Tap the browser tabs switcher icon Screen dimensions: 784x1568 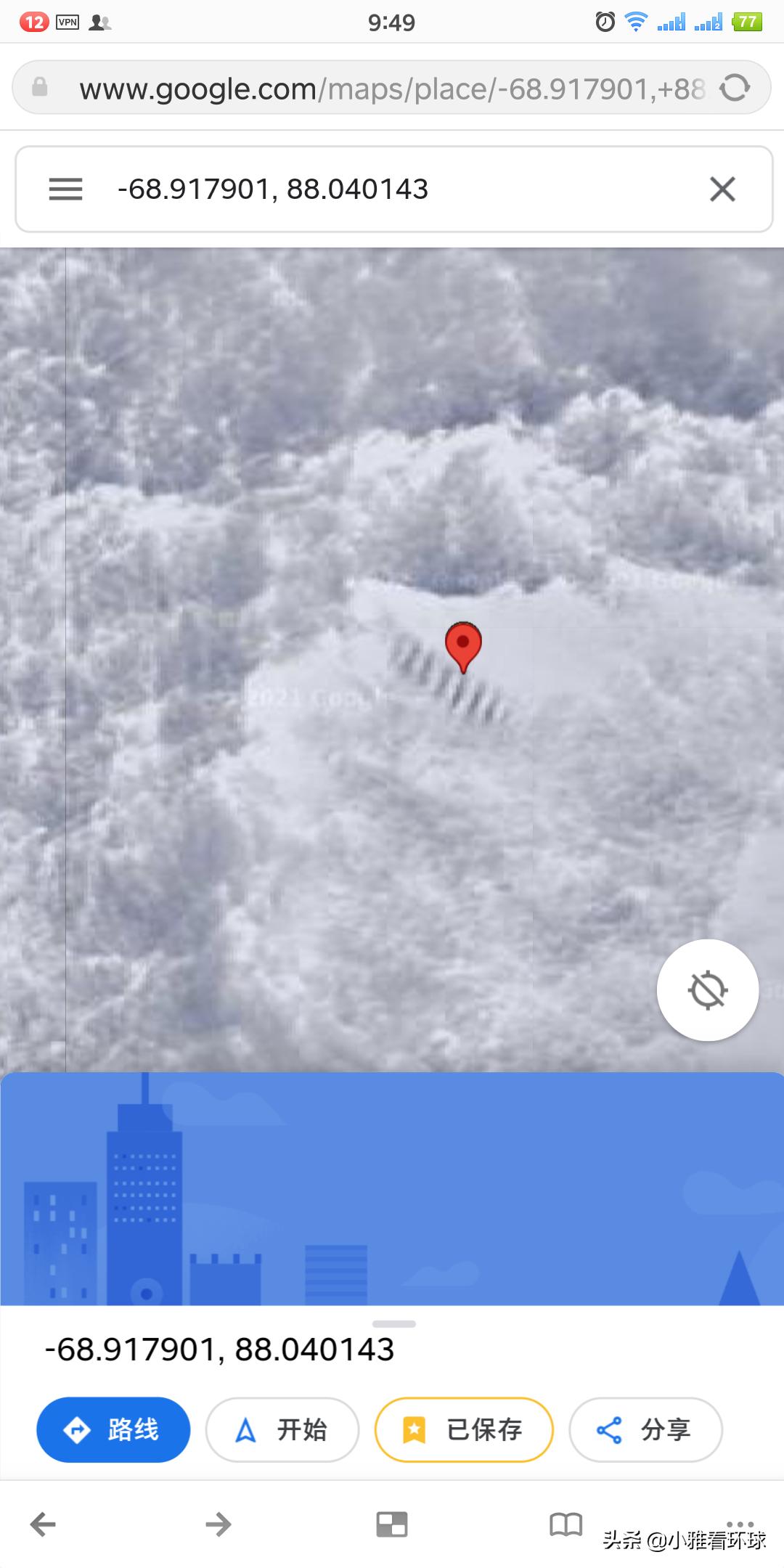392,1524
